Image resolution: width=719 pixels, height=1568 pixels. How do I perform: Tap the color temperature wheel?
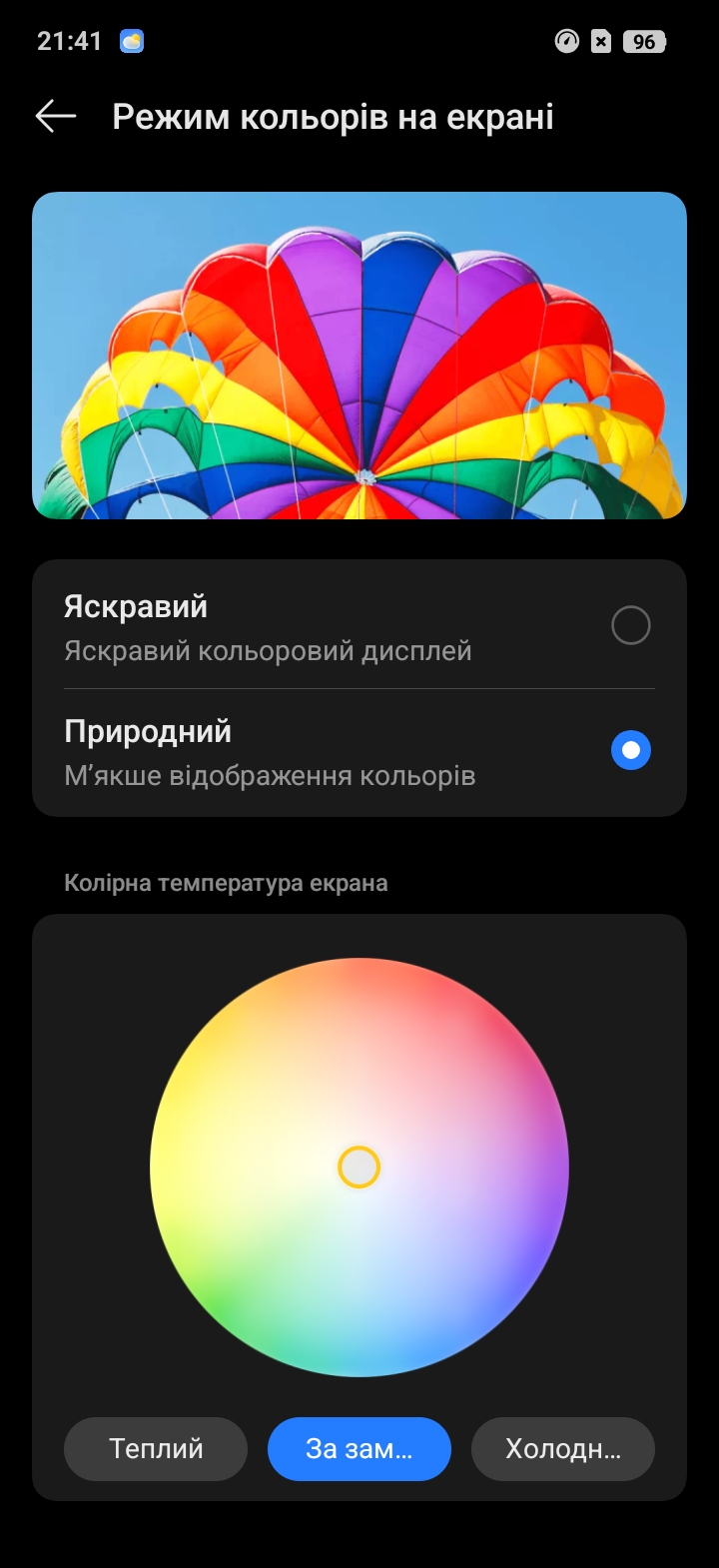[x=359, y=1167]
